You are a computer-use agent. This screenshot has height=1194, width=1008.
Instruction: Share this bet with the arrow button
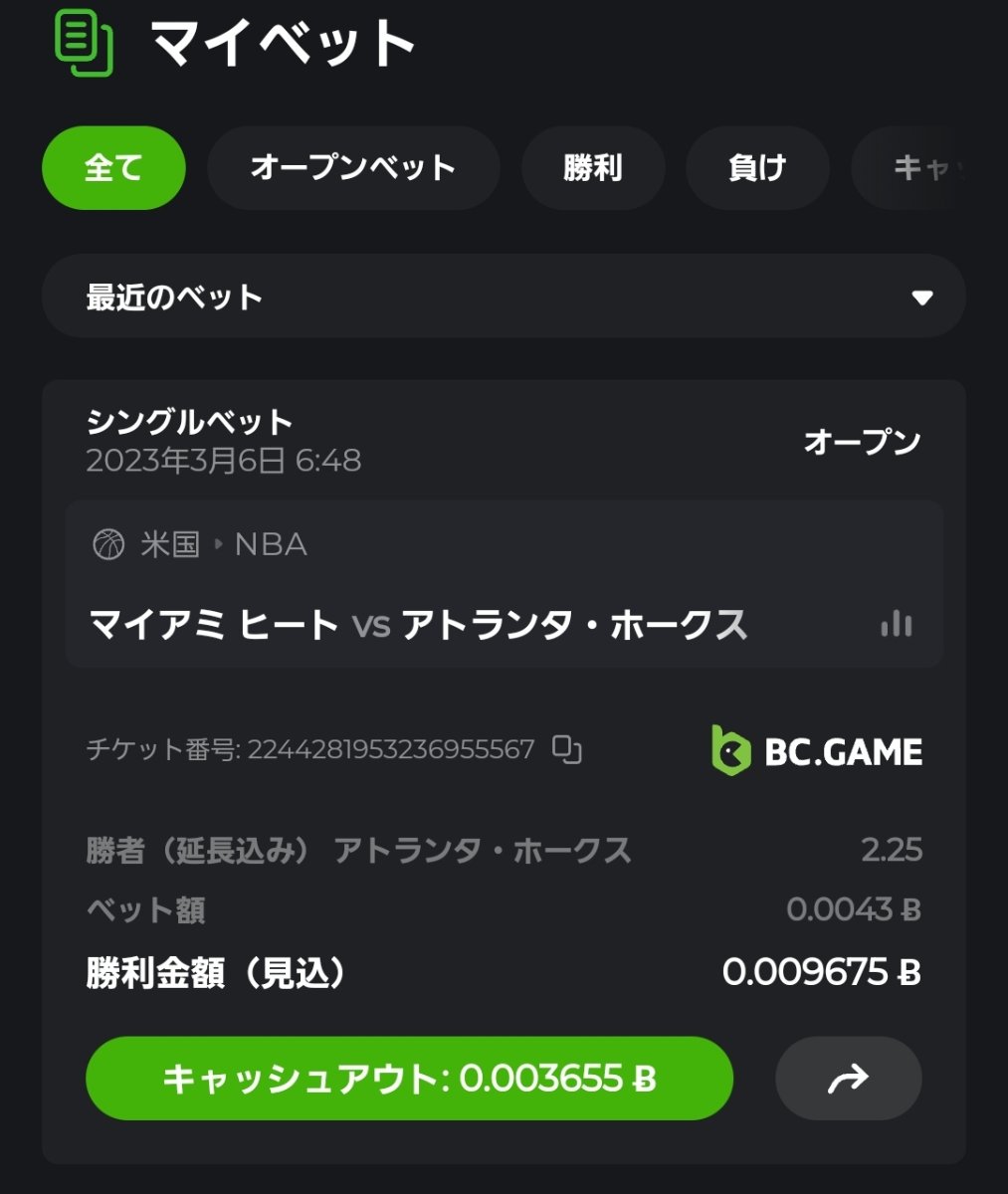[x=848, y=1079]
